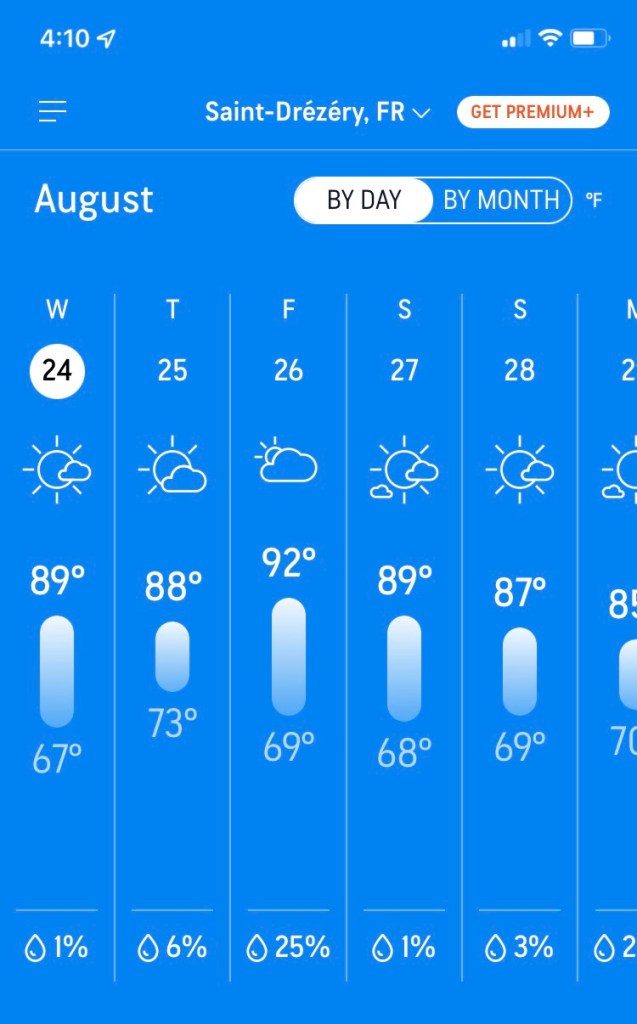
Task: Expand the Saint-Drézéry location dropdown
Action: (x=317, y=112)
